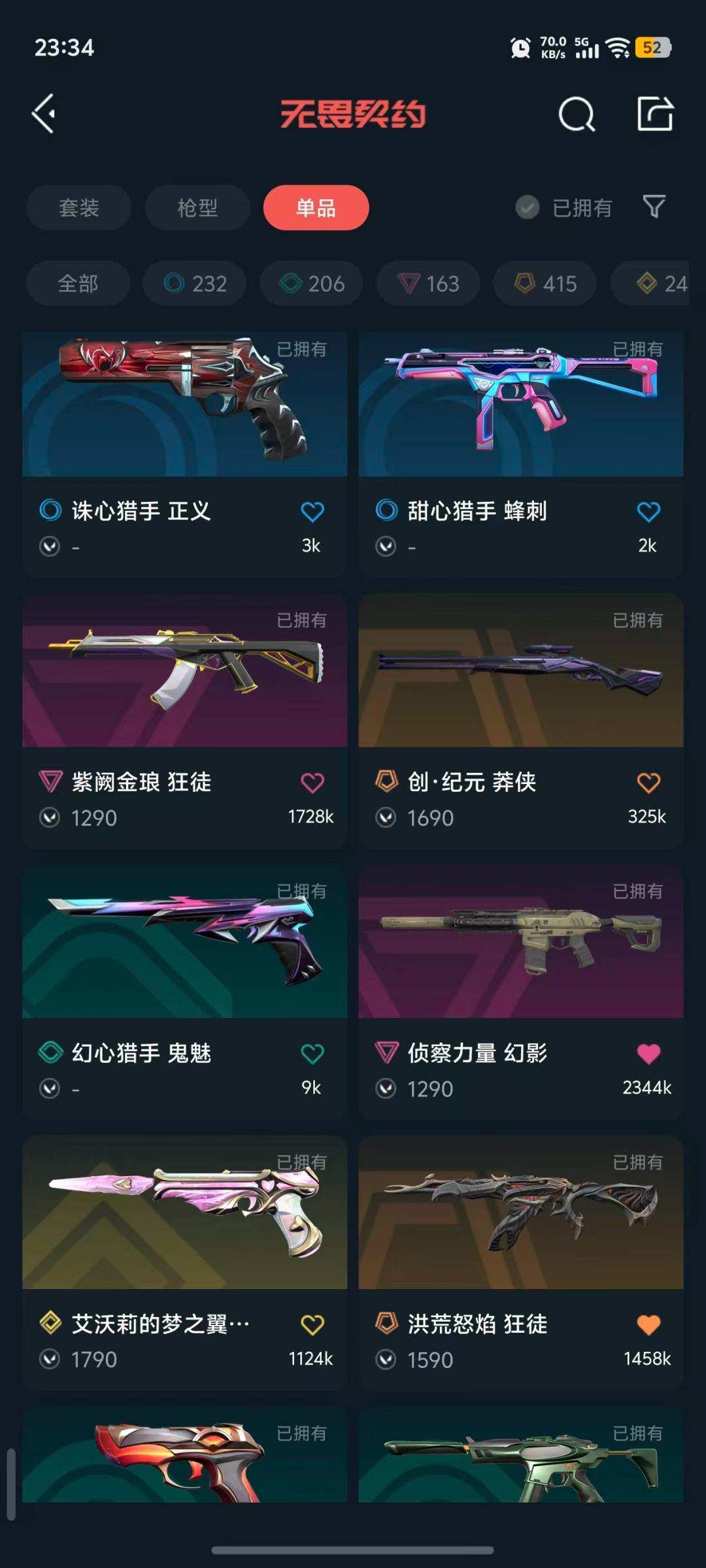Favorite the 甜心猎手 蜂刺 skin

coord(648,512)
